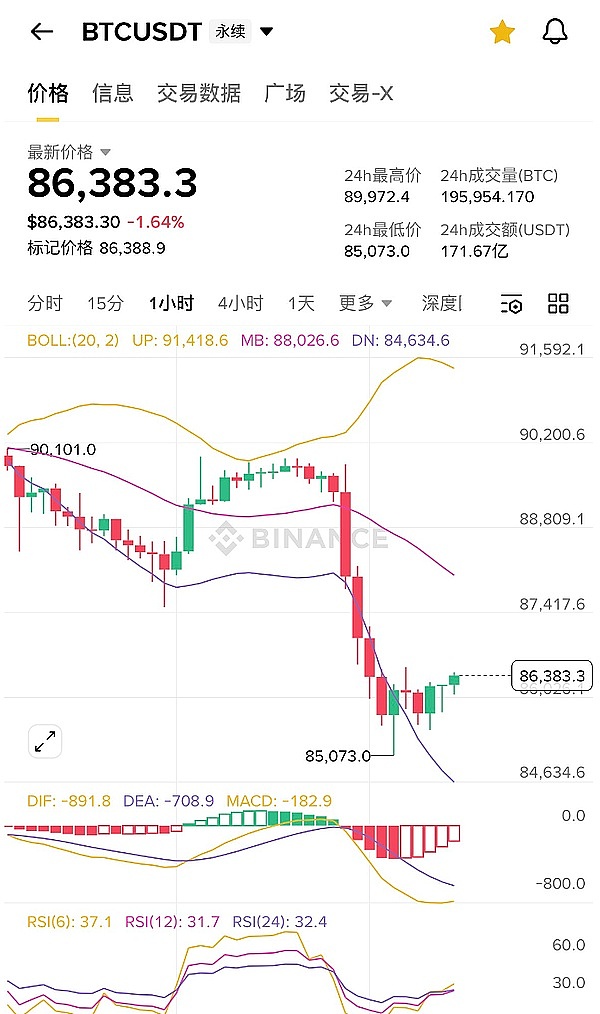Switch to the 信息 tab

point(112,93)
